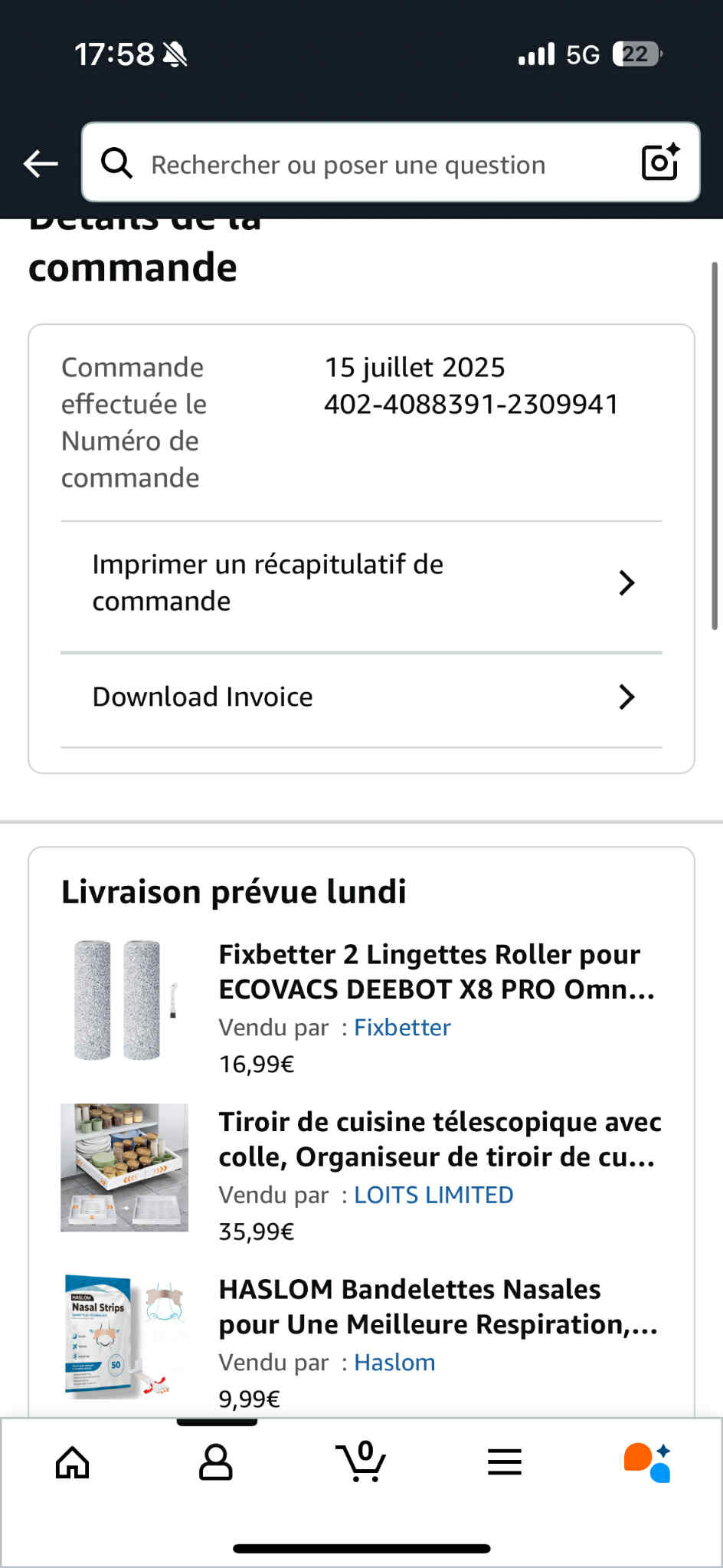
Task: Open Imprimer un récapitulatif de commande
Action: pyautogui.click(x=361, y=583)
